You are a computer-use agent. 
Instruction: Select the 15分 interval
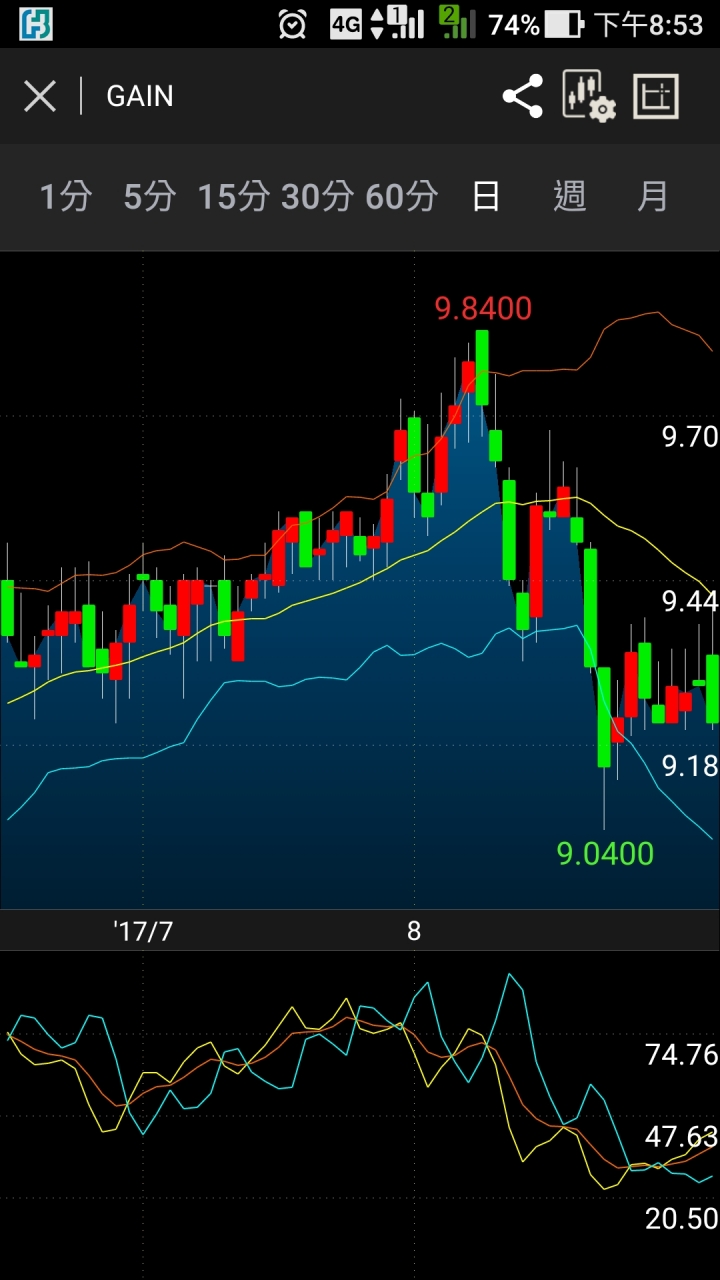coord(233,197)
